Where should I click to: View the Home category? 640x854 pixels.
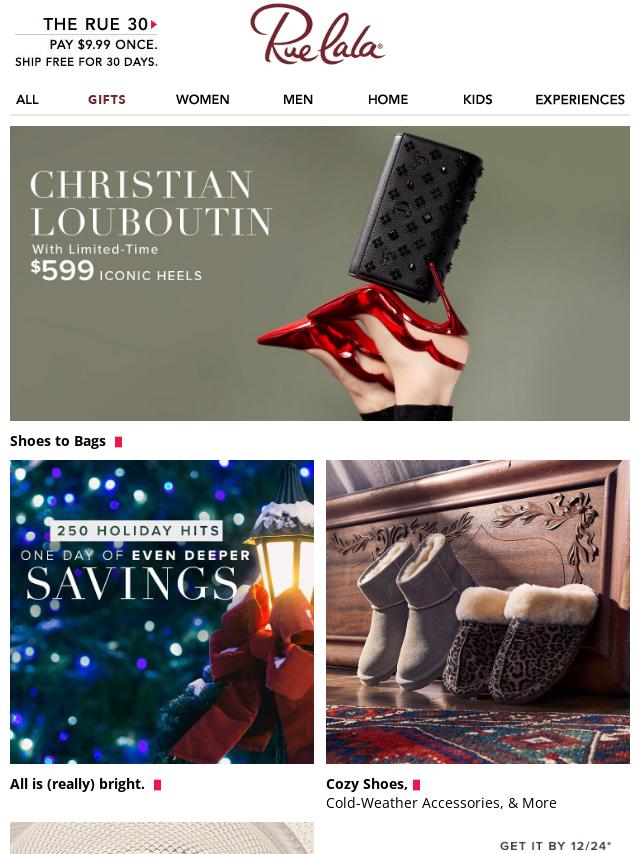click(x=387, y=99)
